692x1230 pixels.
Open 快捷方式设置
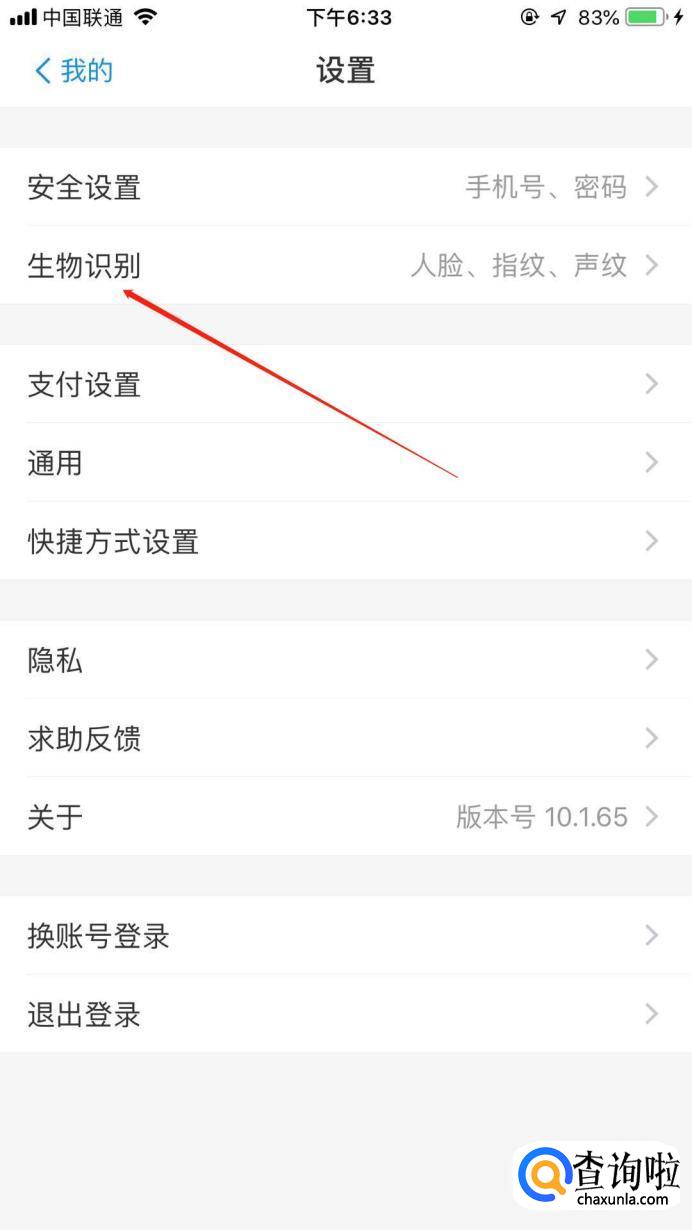coord(346,541)
